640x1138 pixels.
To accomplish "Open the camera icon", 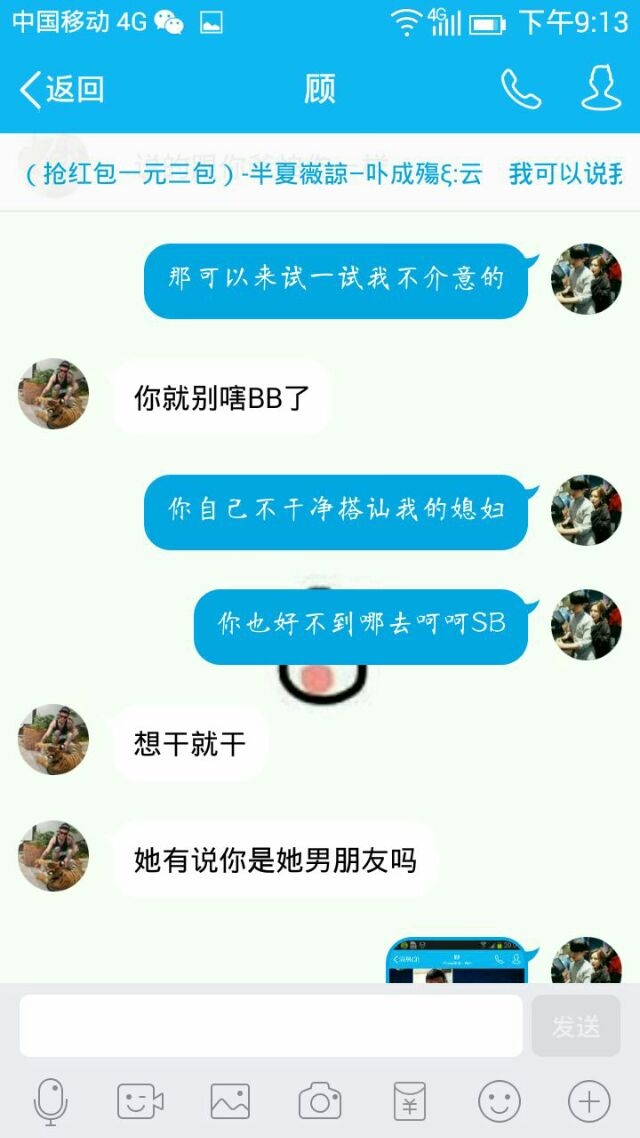I will point(320,1102).
